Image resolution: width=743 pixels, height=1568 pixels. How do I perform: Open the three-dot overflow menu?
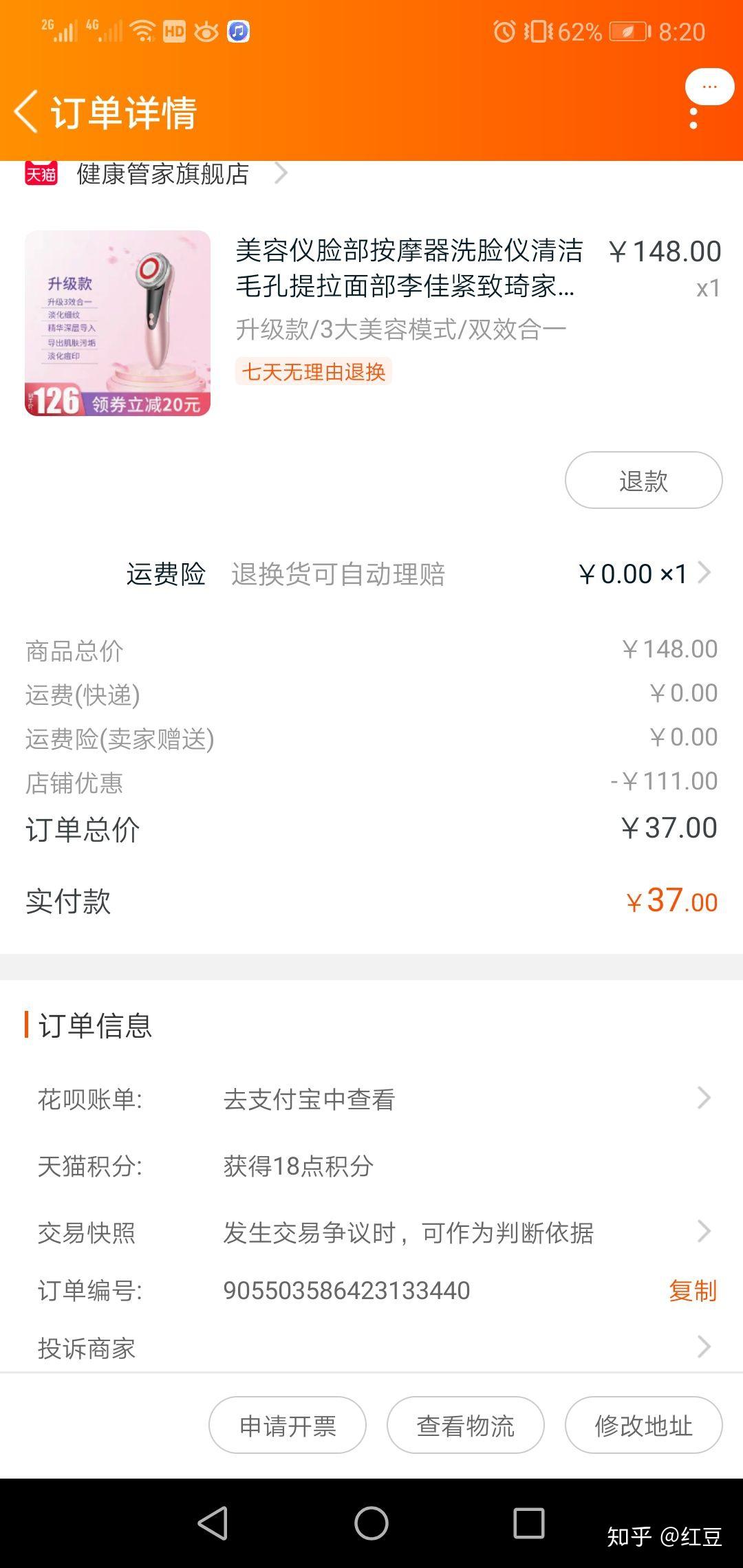(x=693, y=118)
